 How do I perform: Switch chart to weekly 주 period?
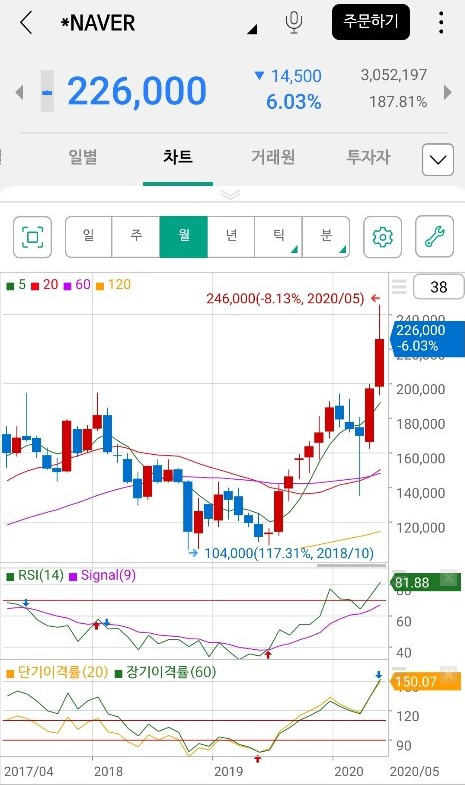136,237
